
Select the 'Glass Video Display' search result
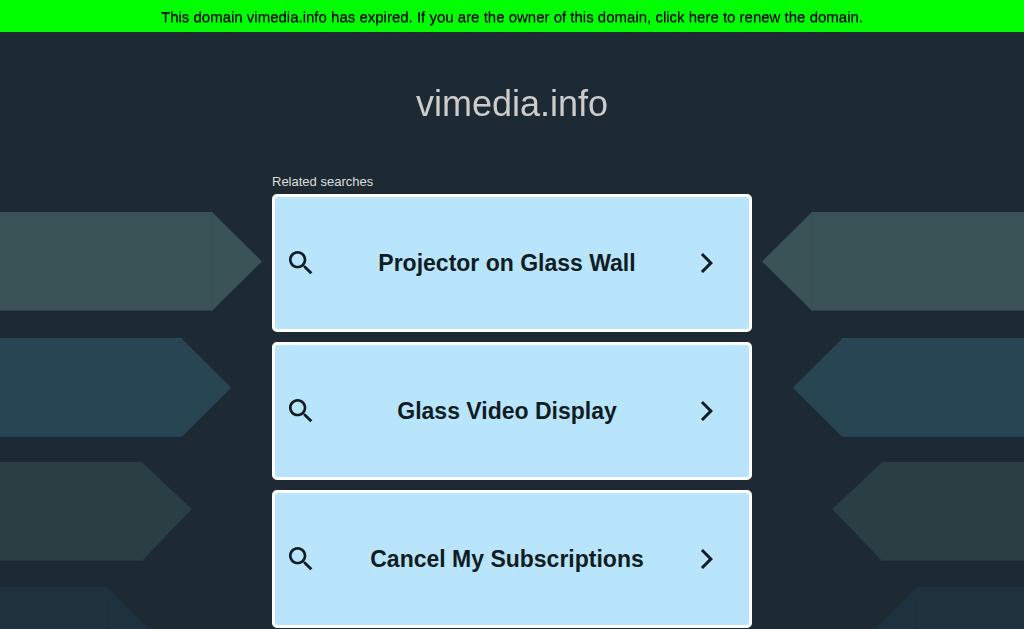507,411
